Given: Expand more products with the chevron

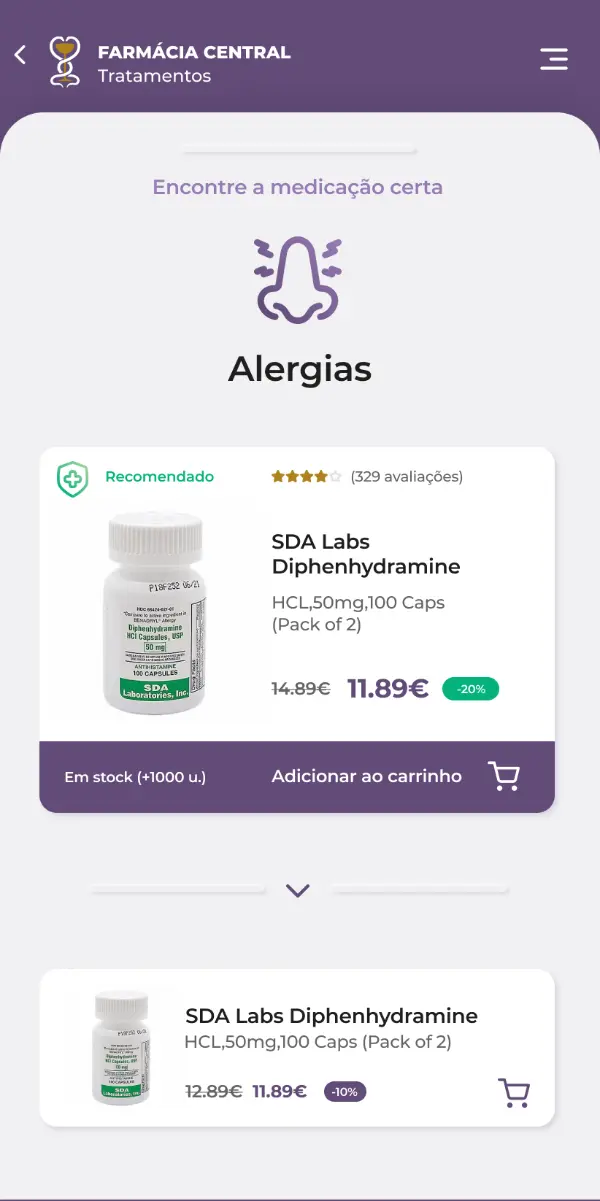Looking at the screenshot, I should [x=297, y=890].
